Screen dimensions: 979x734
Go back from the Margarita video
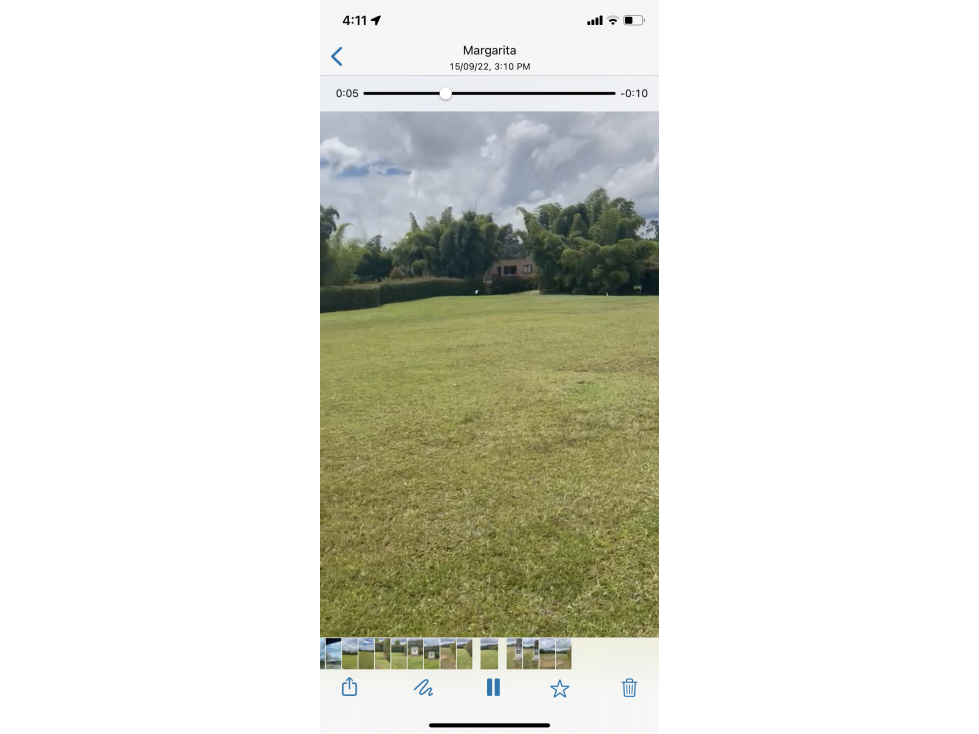pos(337,57)
